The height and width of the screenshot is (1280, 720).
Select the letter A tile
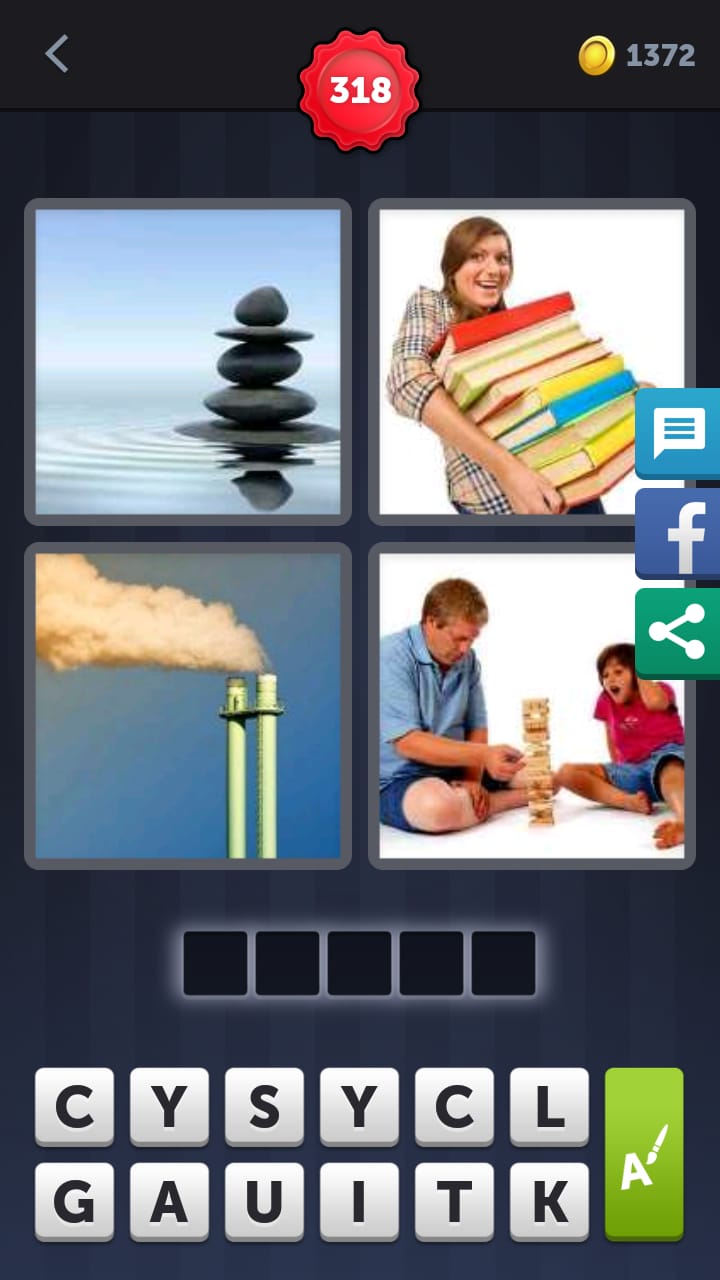[169, 1201]
